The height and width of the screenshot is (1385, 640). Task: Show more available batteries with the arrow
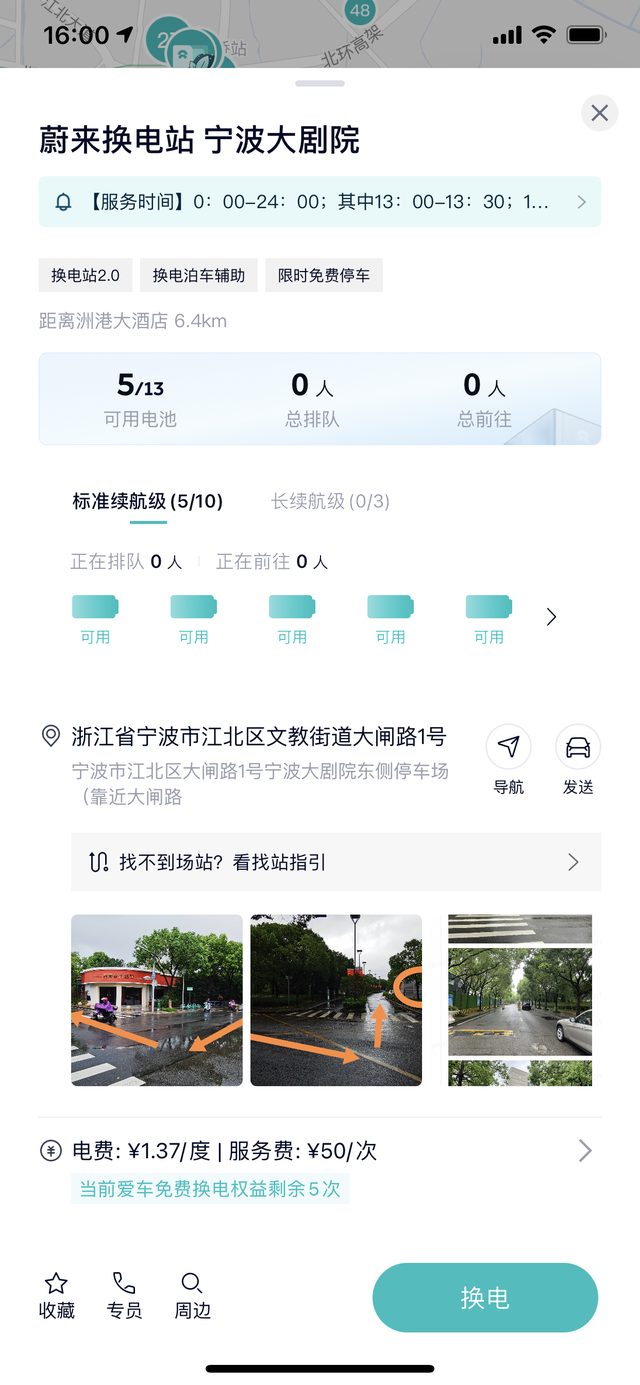tap(551, 617)
